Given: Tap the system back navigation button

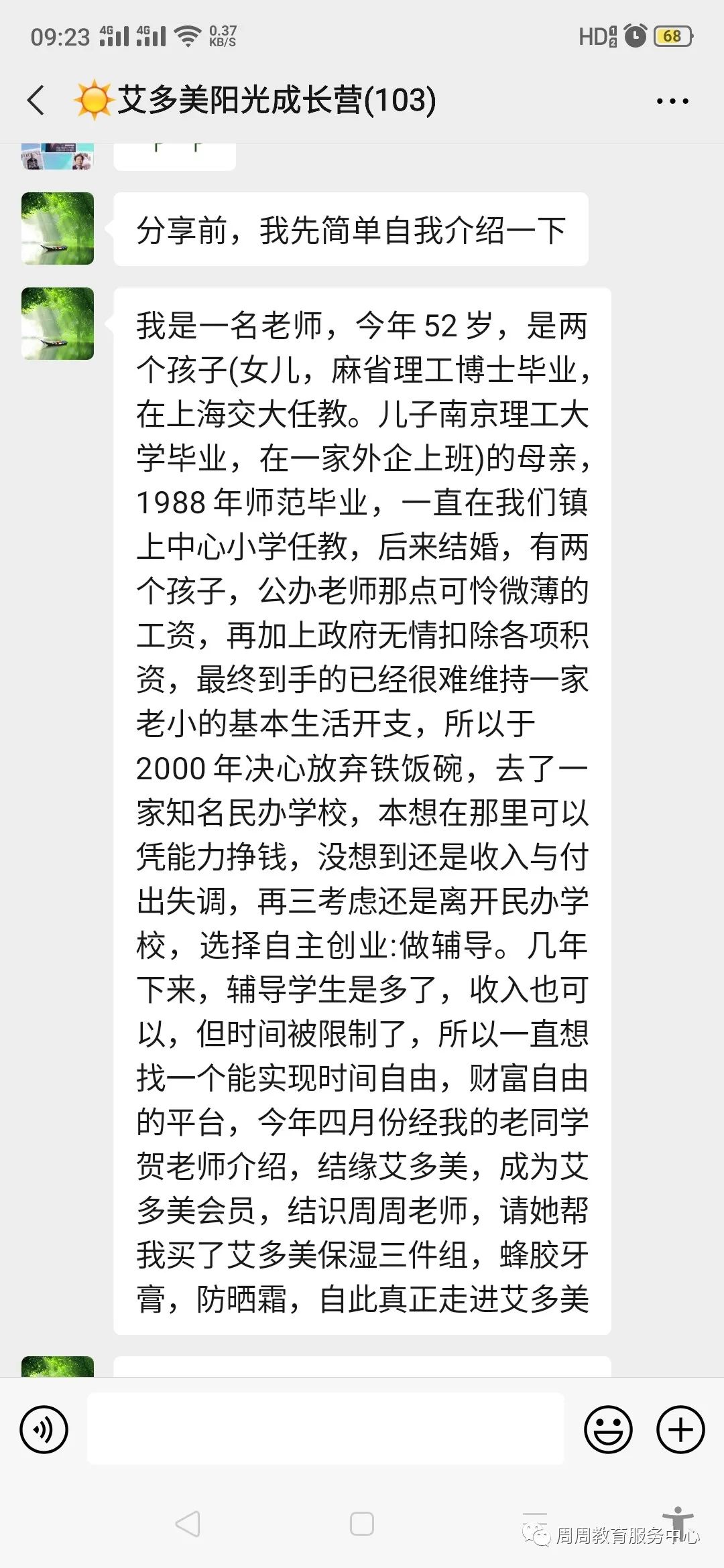Looking at the screenshot, I should click(x=188, y=1523).
